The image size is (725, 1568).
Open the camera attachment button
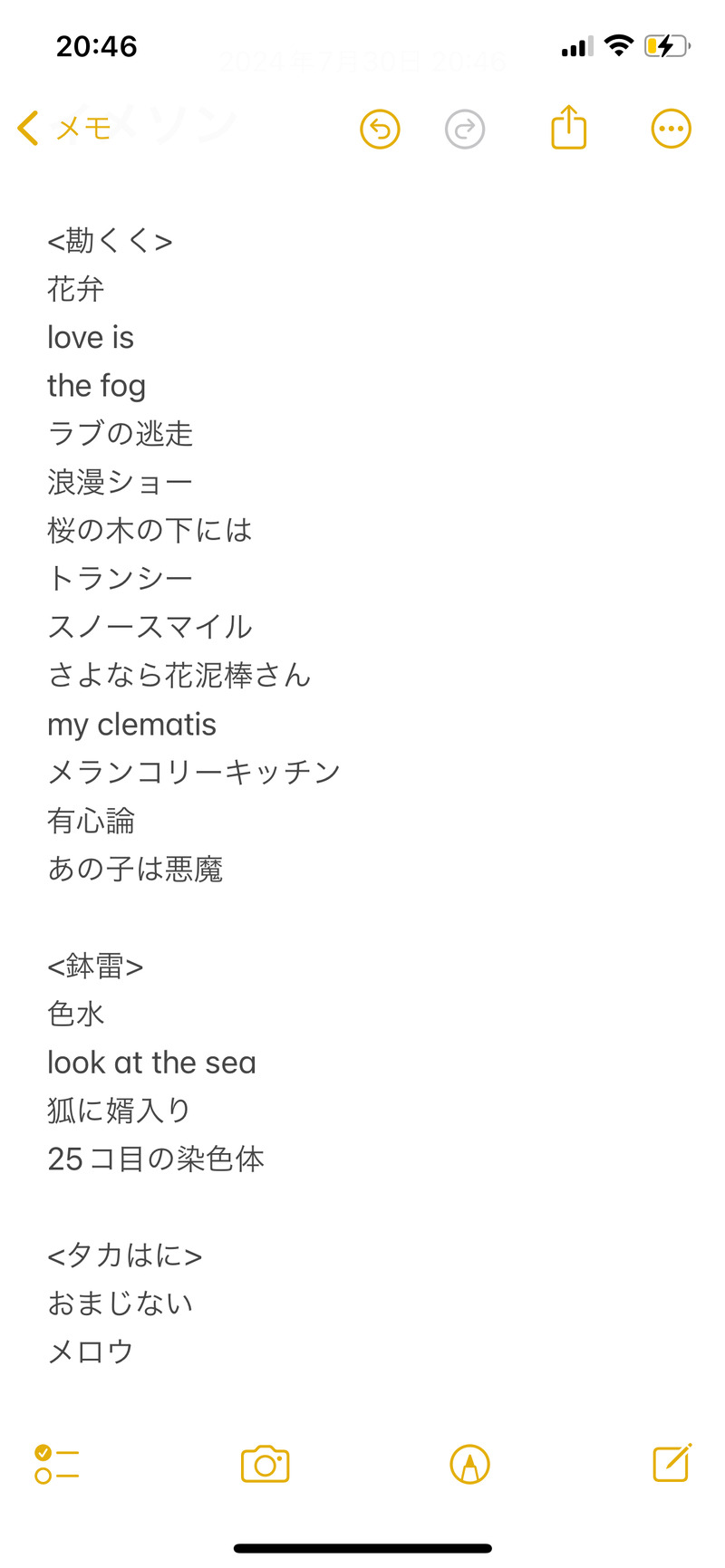click(265, 1464)
